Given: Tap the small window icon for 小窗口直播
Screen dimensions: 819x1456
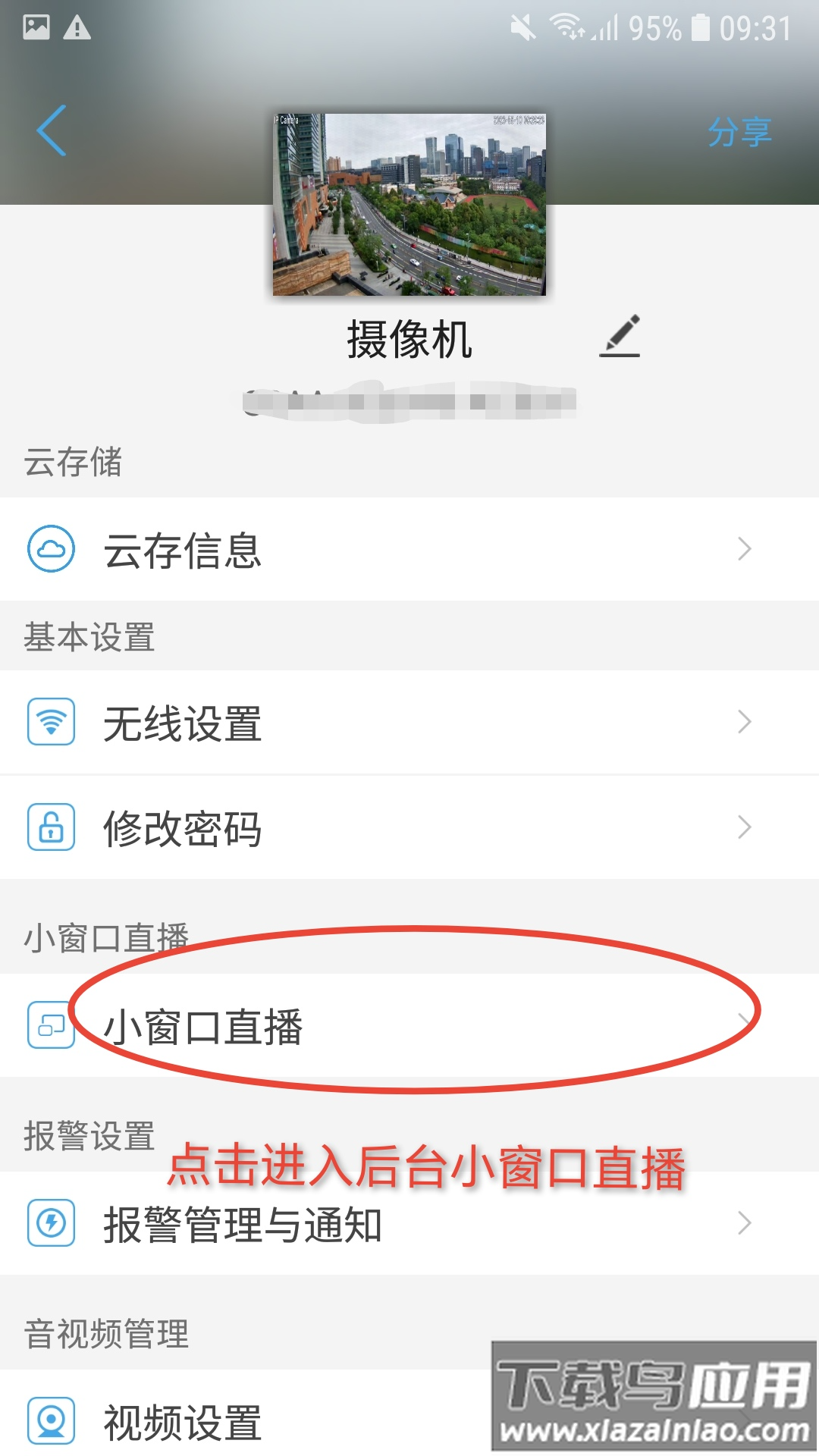Looking at the screenshot, I should [x=49, y=1023].
